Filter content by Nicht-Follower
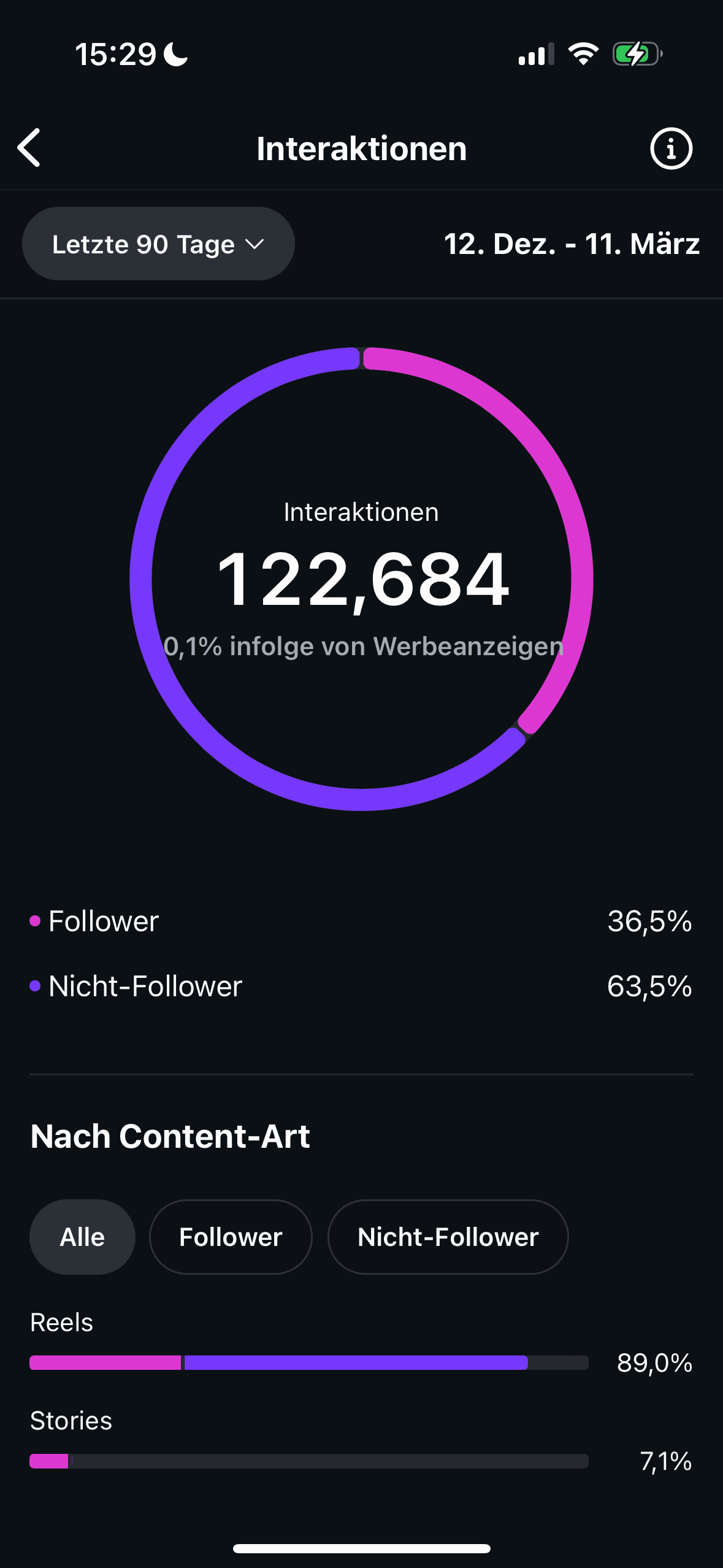The height and width of the screenshot is (1568, 723). (448, 1237)
